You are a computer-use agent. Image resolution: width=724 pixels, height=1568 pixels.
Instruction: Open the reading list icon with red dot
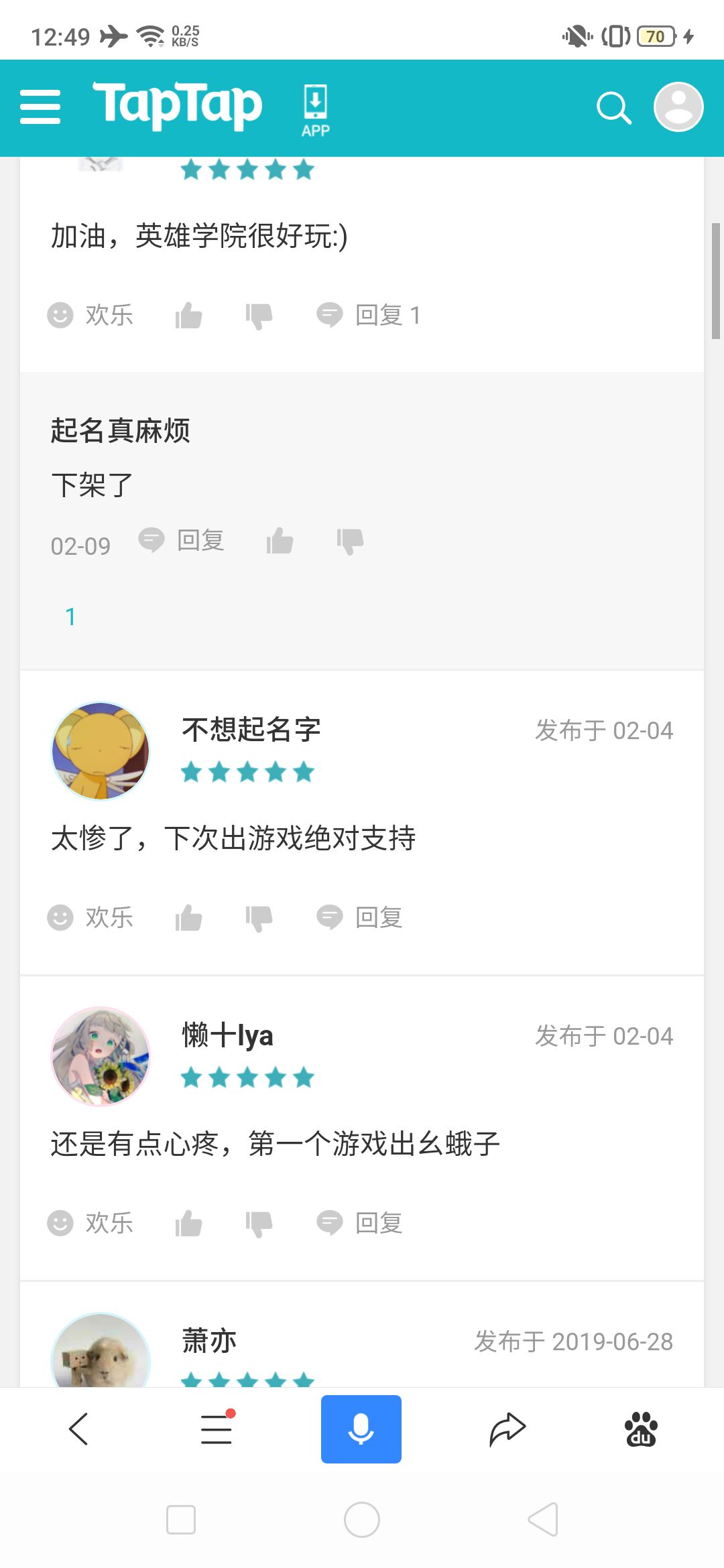pos(213,1428)
